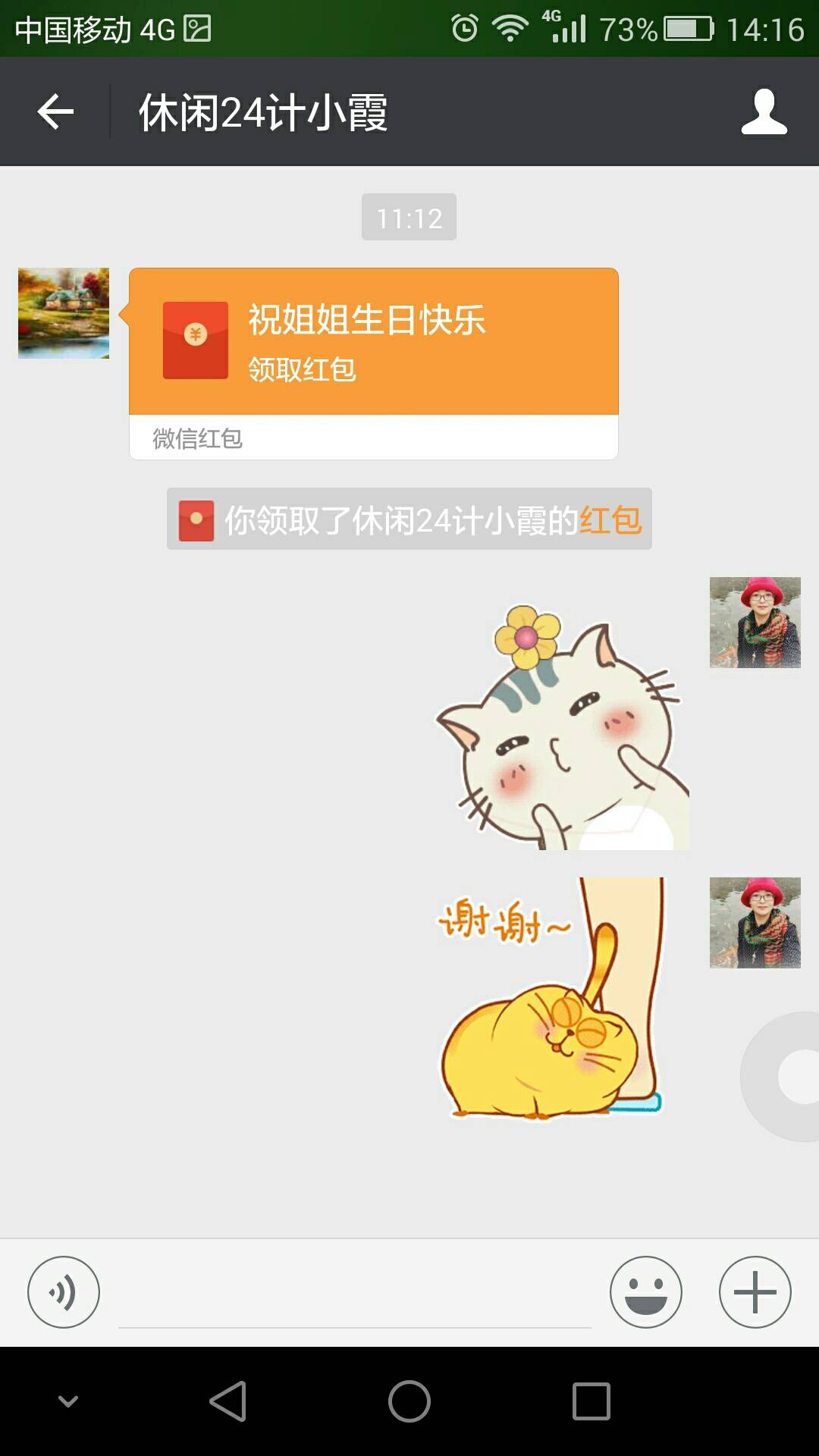View the cat with flower sticker

[563, 726]
